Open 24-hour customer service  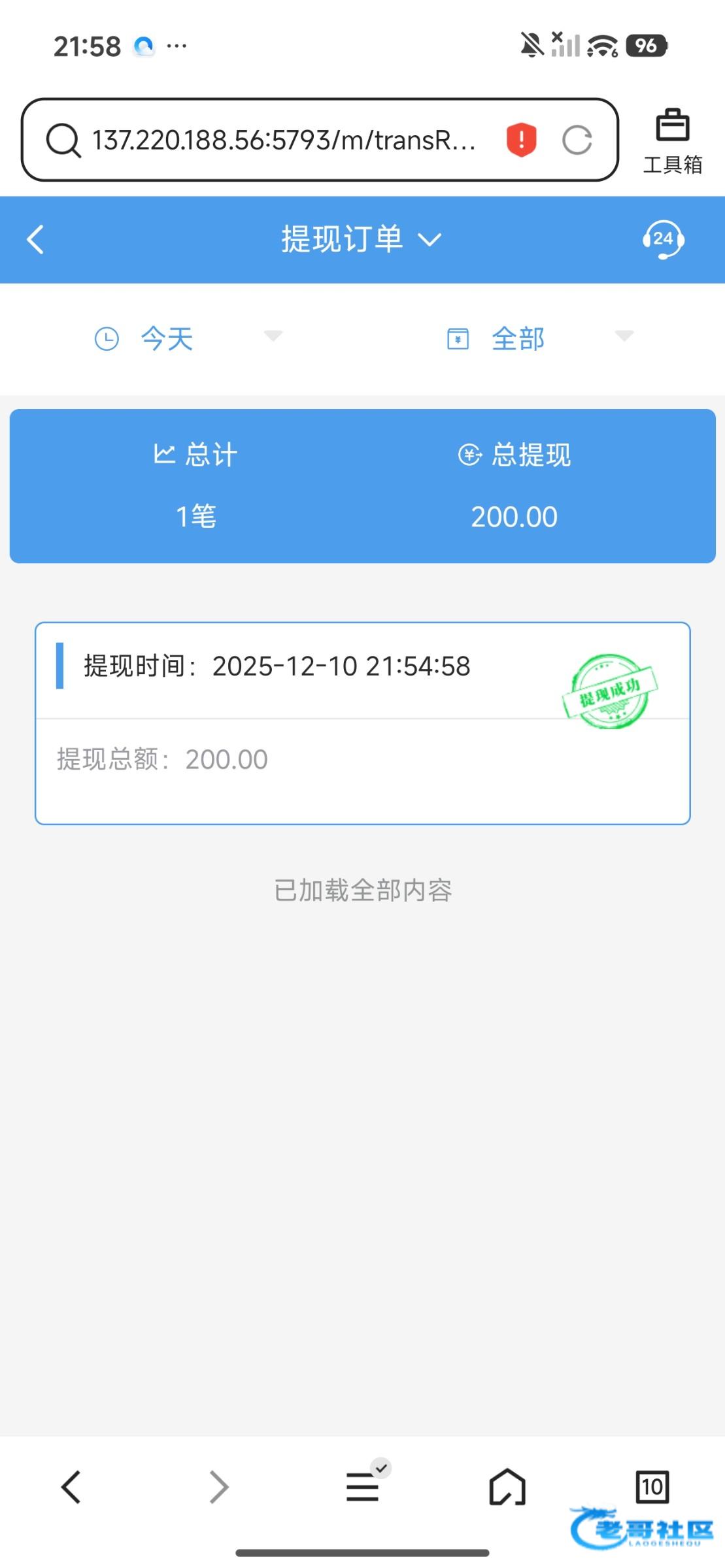coord(663,239)
